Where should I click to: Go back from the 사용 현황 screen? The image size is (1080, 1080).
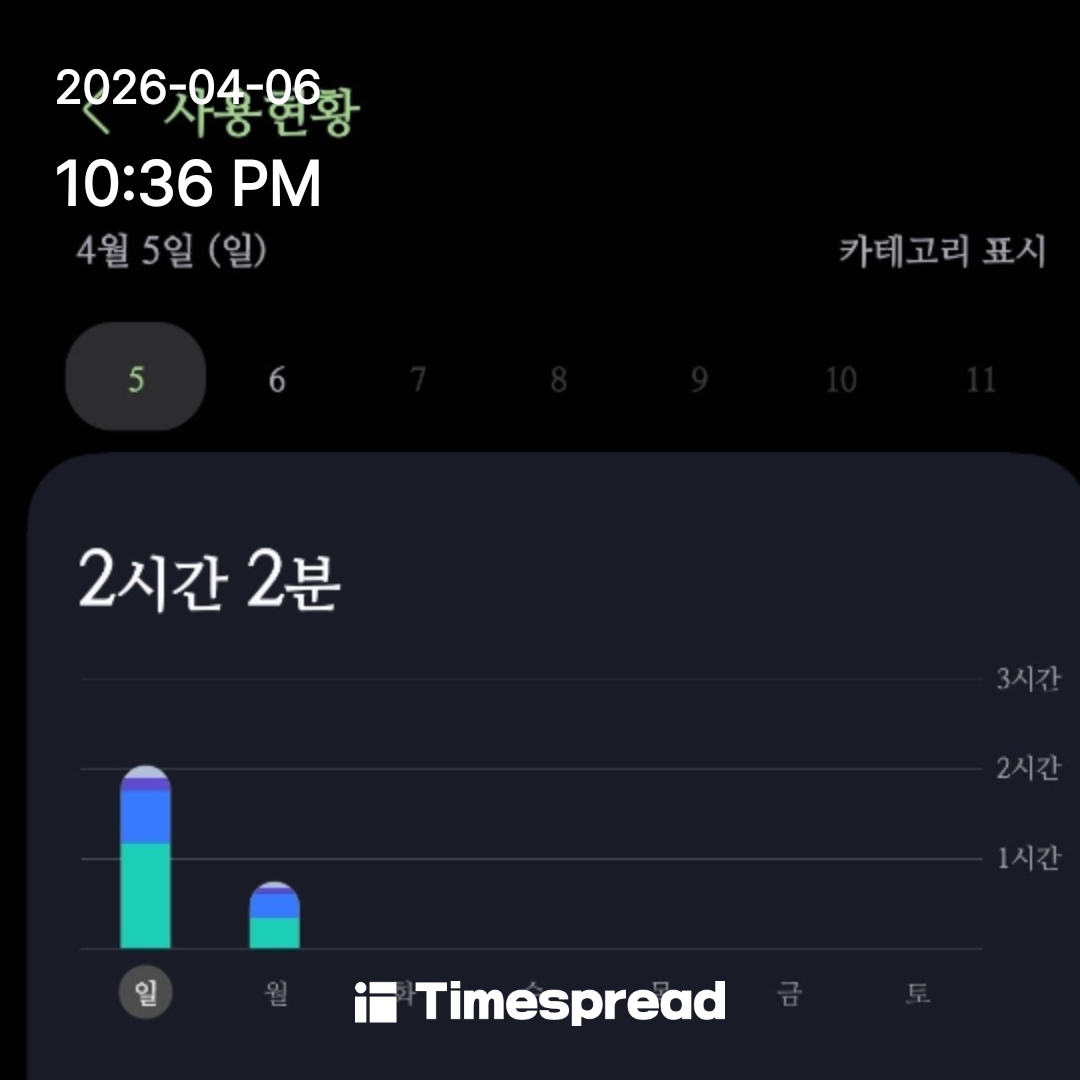(98, 114)
